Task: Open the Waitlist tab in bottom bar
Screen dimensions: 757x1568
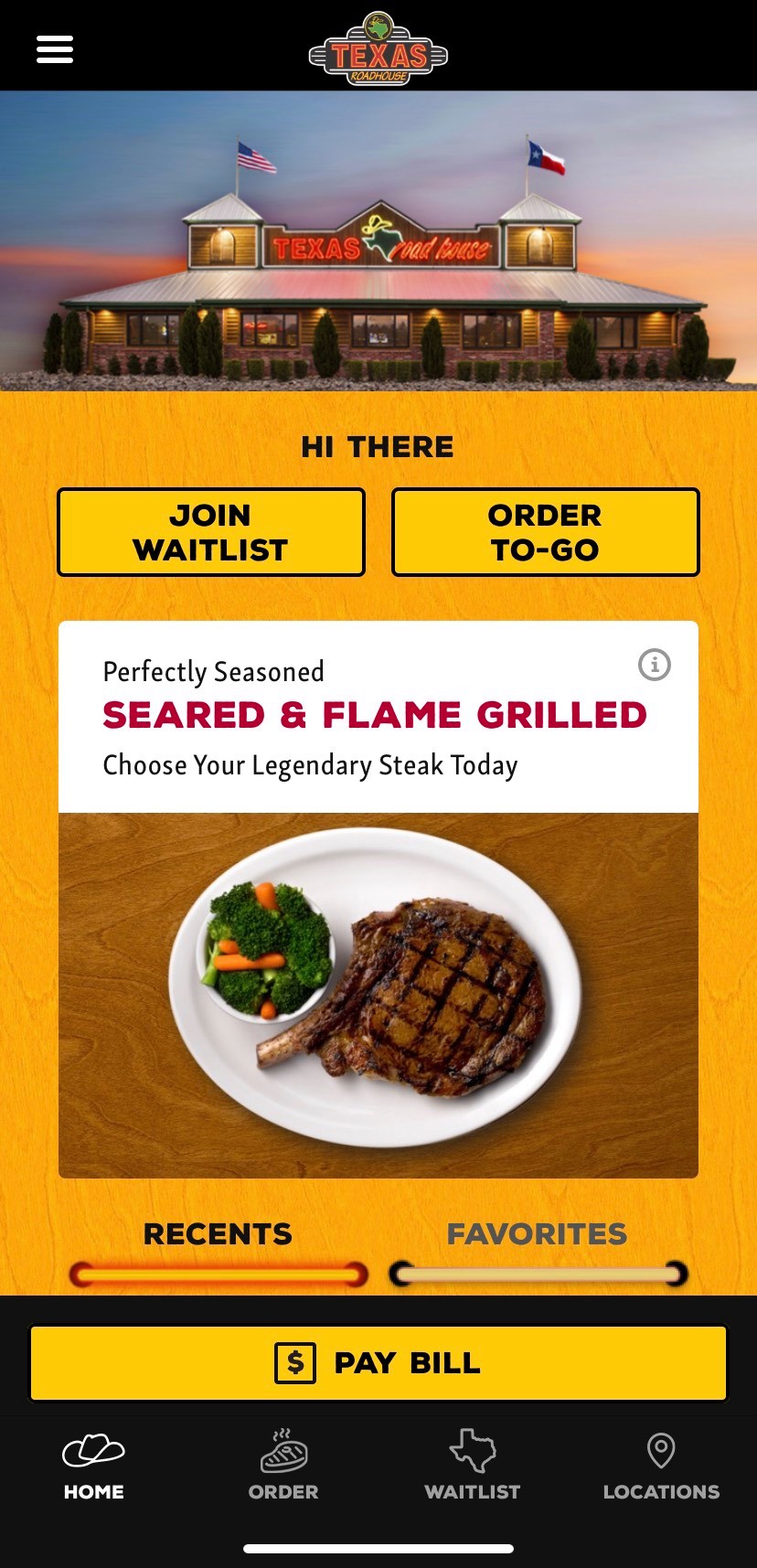Action: click(x=473, y=1466)
